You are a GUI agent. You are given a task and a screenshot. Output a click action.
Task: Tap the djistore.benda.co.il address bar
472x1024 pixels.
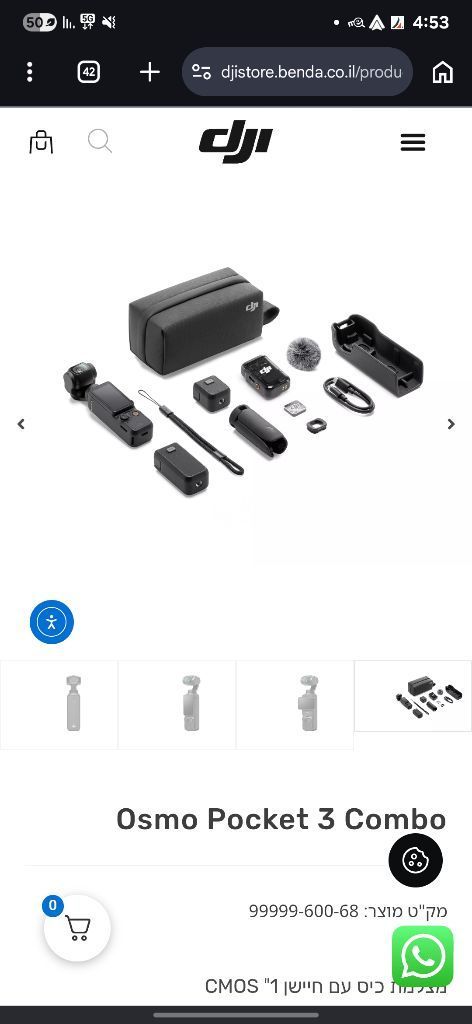click(x=298, y=72)
